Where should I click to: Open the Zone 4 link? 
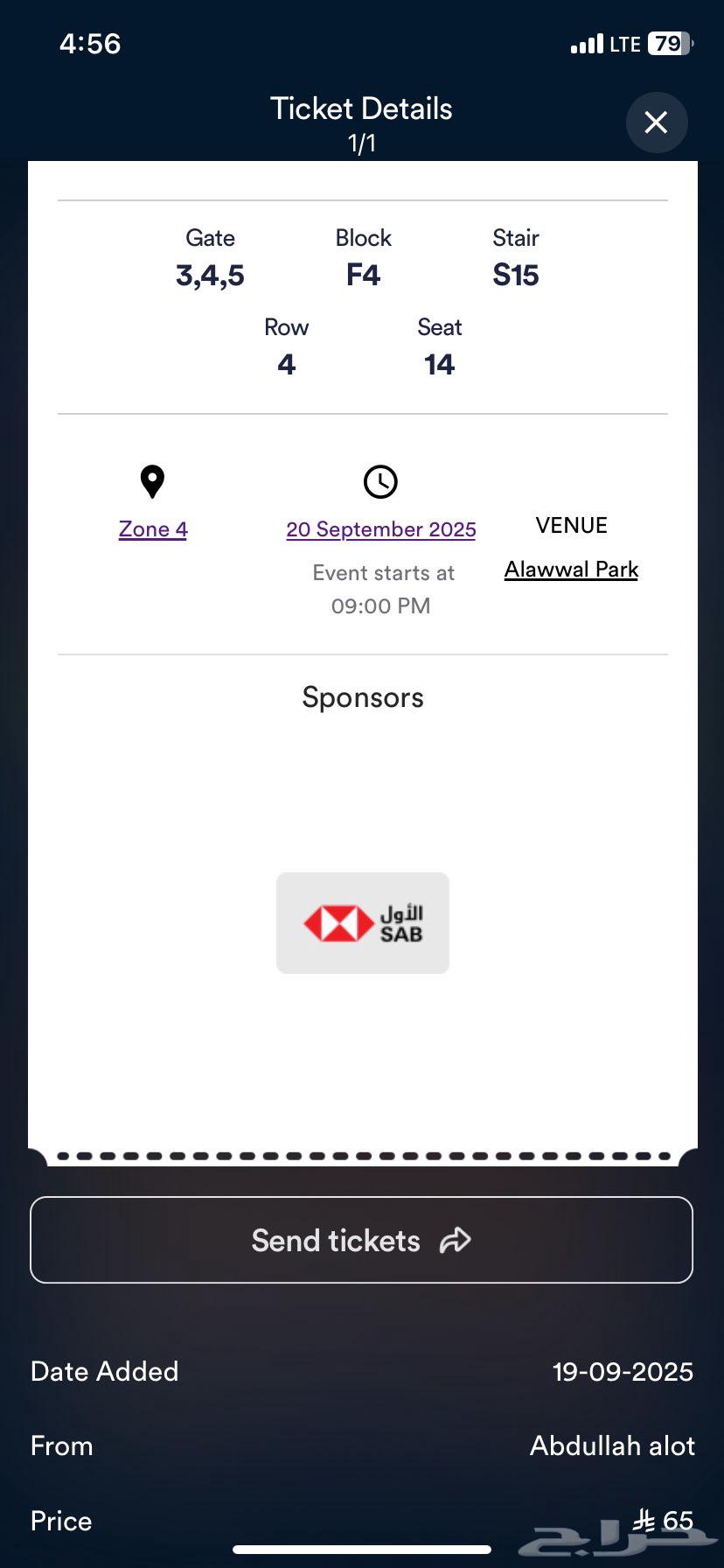[x=153, y=529]
